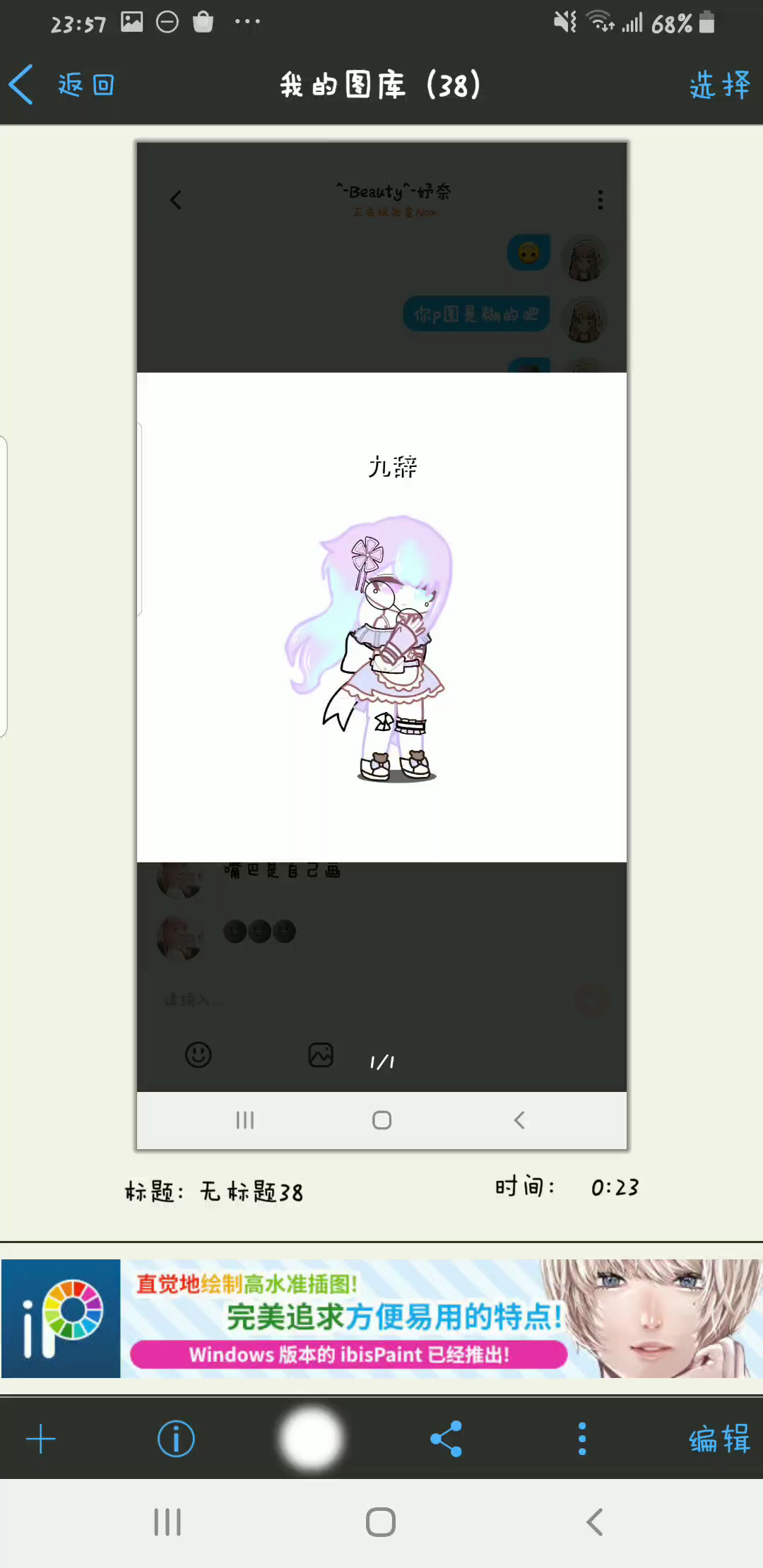Viewport: 763px width, 1568px height.
Task: View artwork info
Action: (x=176, y=1439)
